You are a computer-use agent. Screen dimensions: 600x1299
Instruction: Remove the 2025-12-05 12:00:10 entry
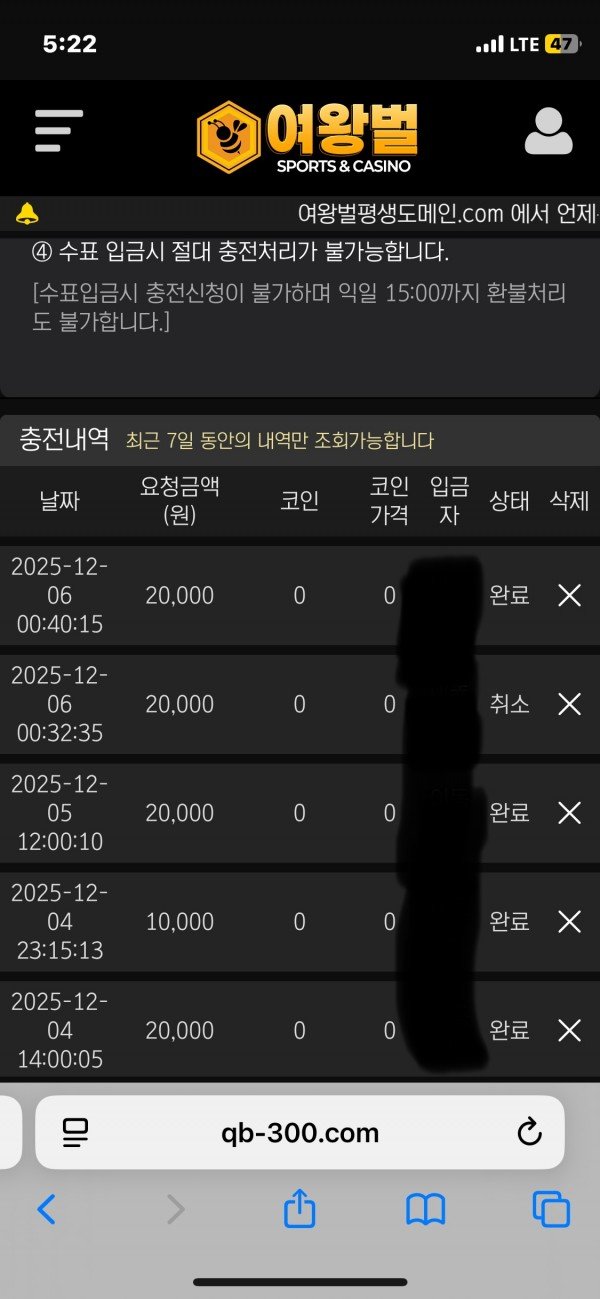point(569,813)
